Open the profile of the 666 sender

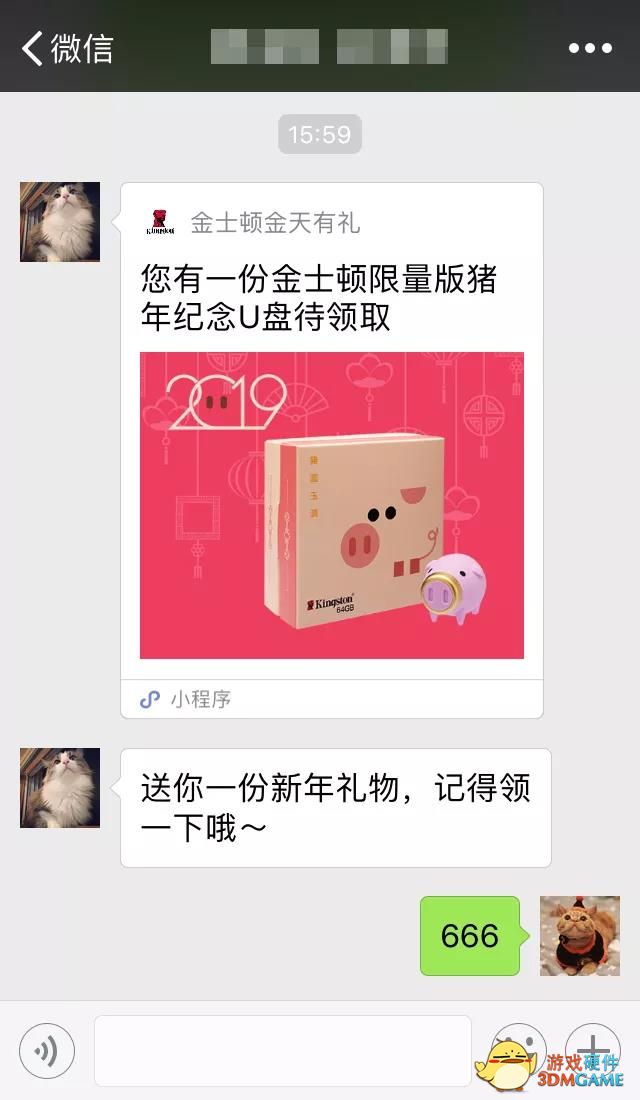click(580, 936)
